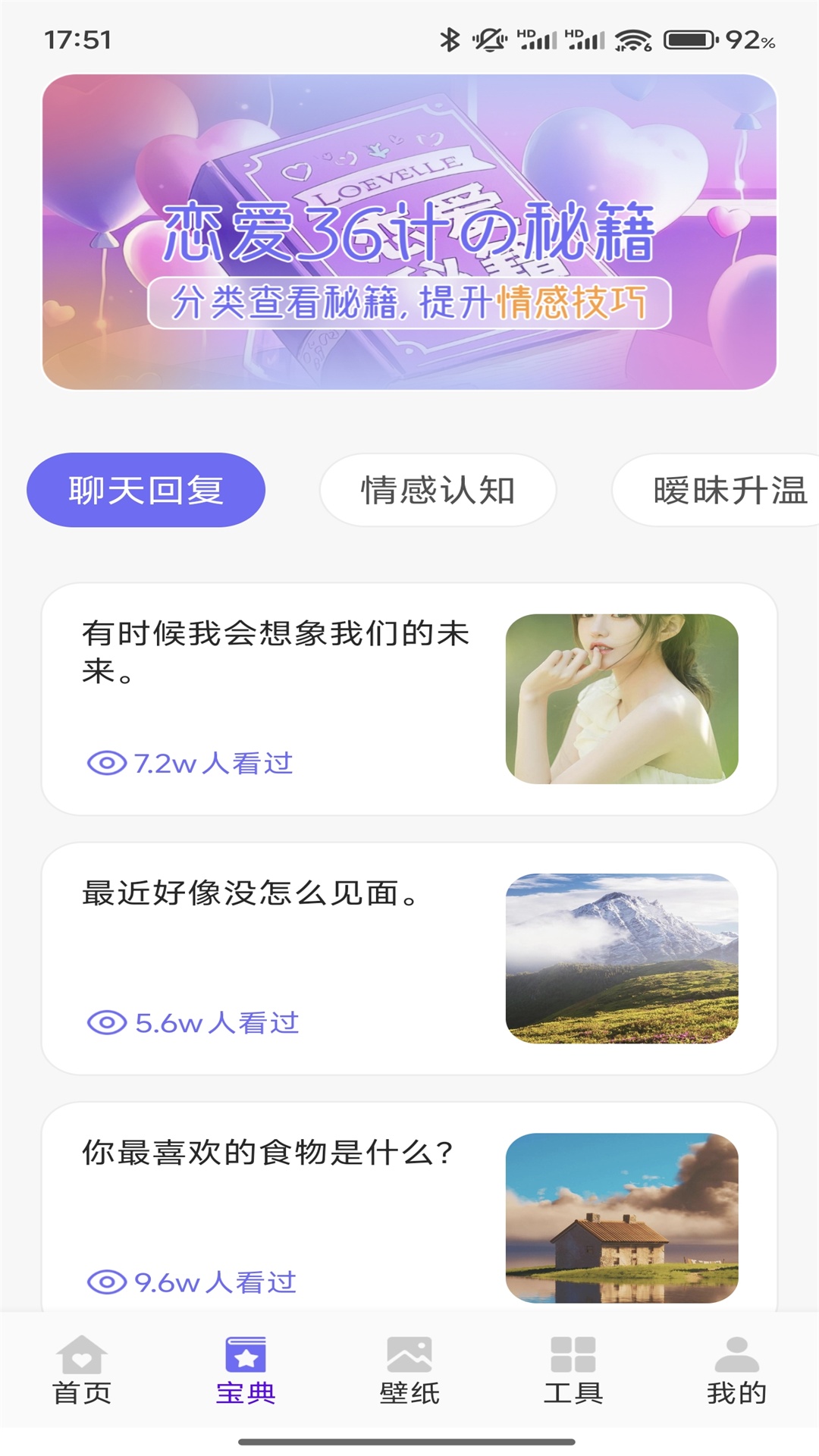Toggle the eye icon beside 7.2w 人看过
Viewport: 819px width, 1456px height.
tap(106, 763)
